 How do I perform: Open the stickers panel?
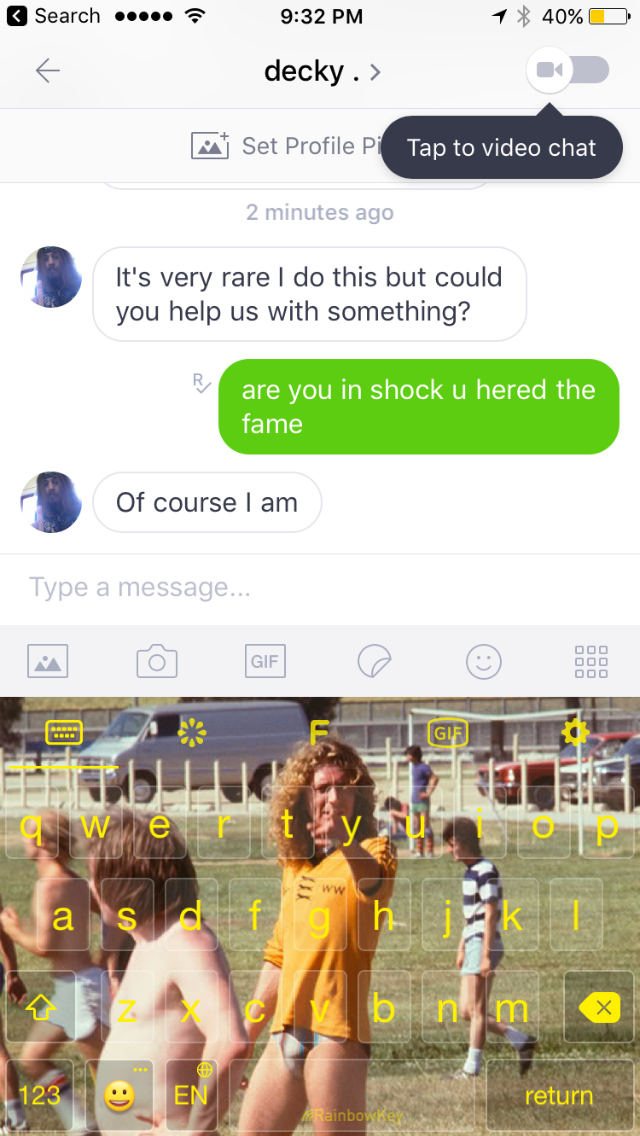click(x=374, y=661)
